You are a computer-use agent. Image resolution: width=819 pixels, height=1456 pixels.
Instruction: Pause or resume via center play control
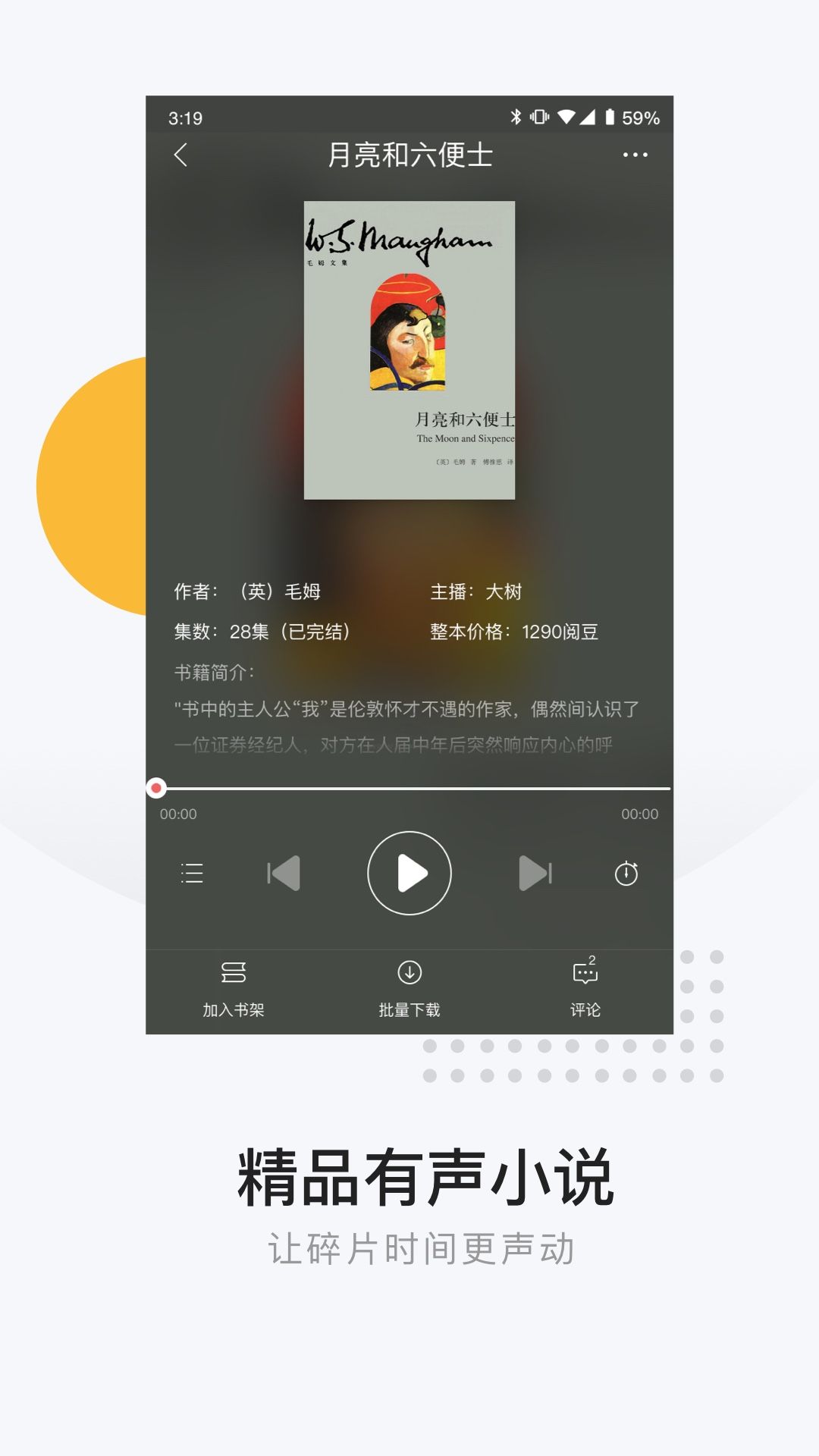tap(409, 874)
